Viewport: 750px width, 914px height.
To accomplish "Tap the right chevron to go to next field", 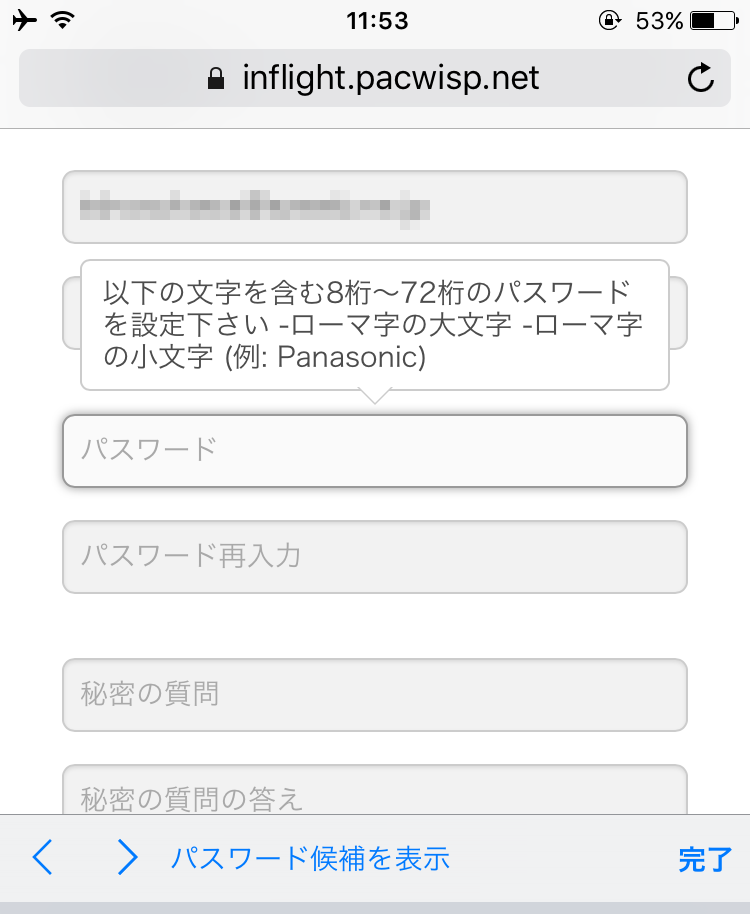I will click(x=126, y=857).
